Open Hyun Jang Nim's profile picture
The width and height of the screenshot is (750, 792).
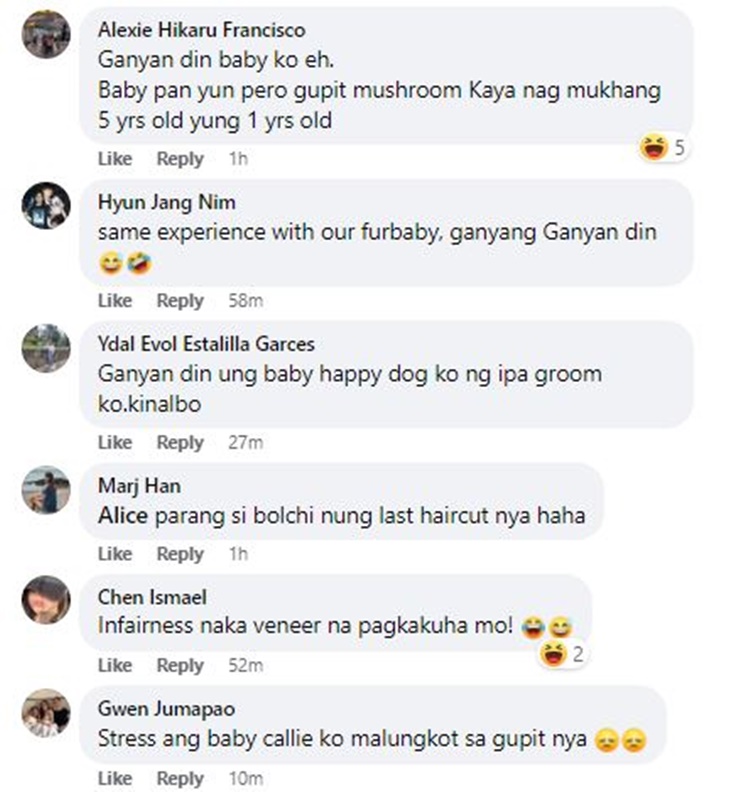pyautogui.click(x=46, y=206)
